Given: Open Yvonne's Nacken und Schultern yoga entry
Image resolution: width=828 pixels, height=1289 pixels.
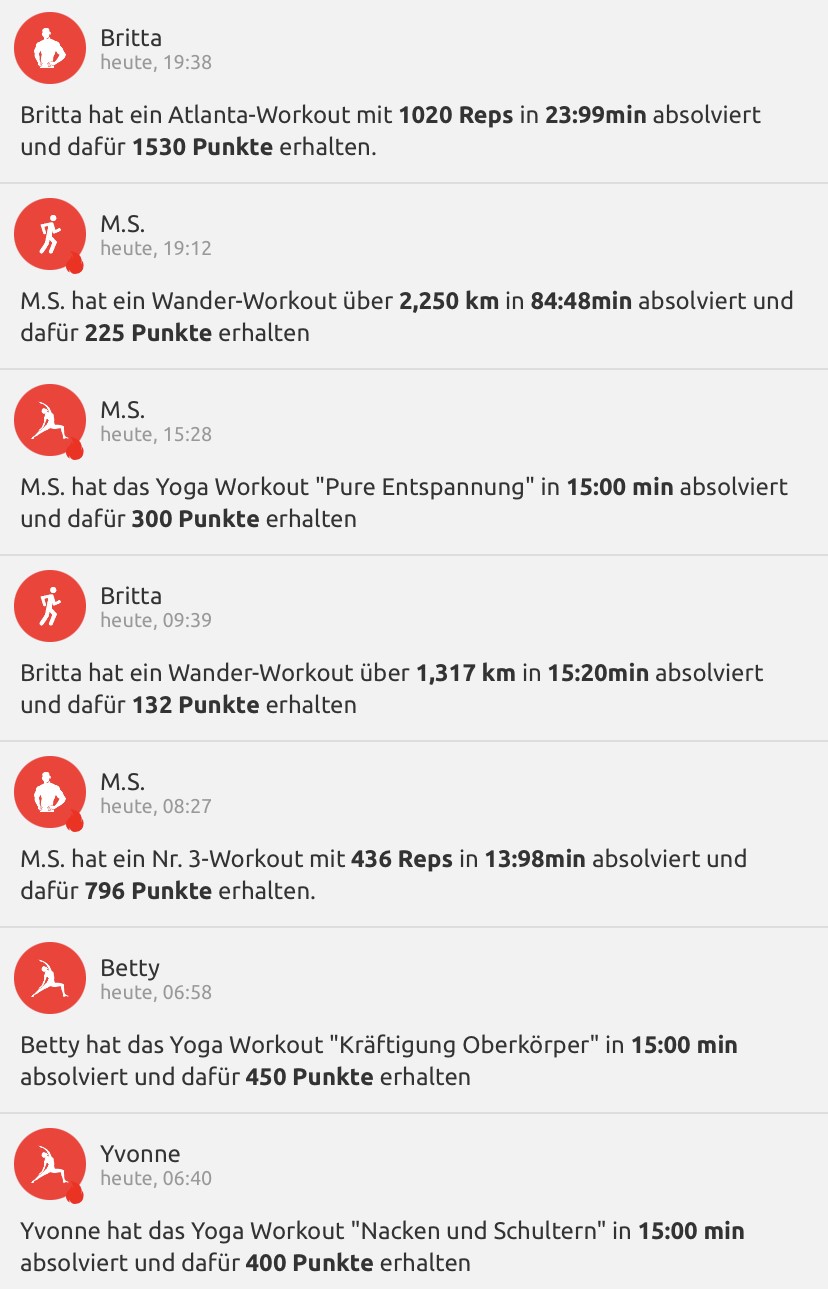Looking at the screenshot, I should 413,1245.
